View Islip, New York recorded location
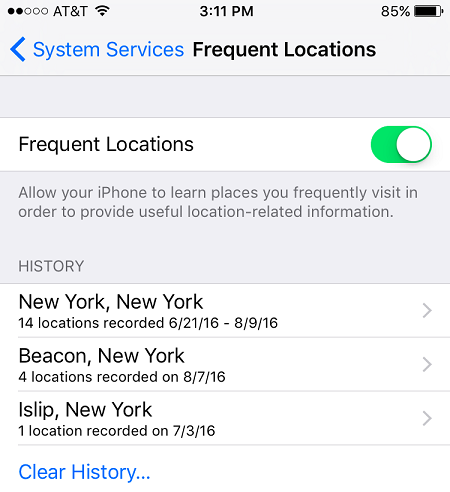Screen dimensions: 450x492 coord(225,418)
